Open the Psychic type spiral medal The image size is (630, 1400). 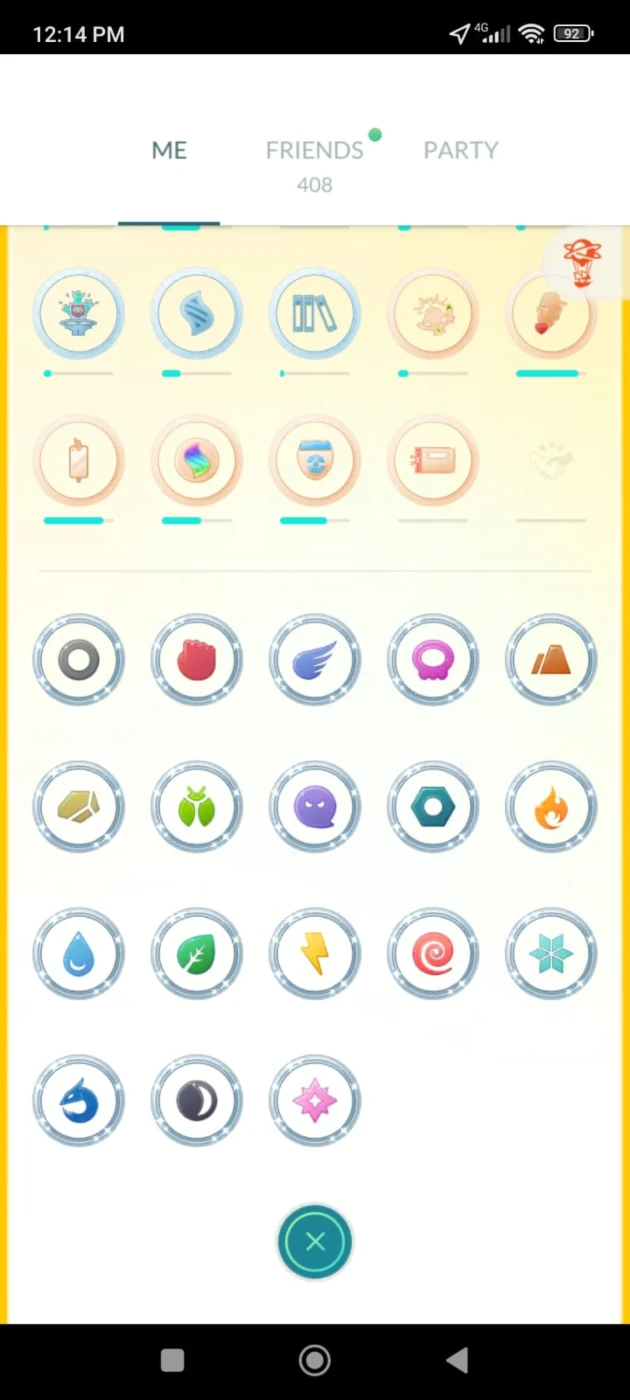[x=433, y=954]
